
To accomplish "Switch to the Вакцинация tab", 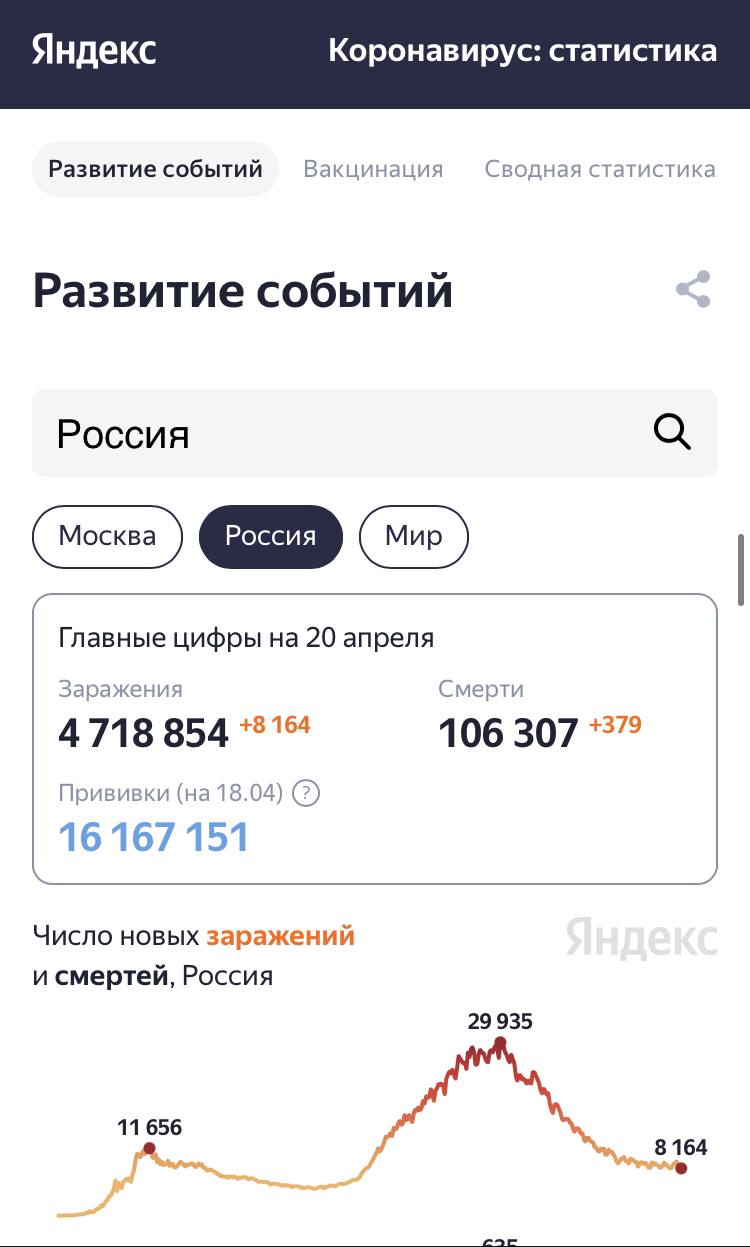I will [x=373, y=168].
